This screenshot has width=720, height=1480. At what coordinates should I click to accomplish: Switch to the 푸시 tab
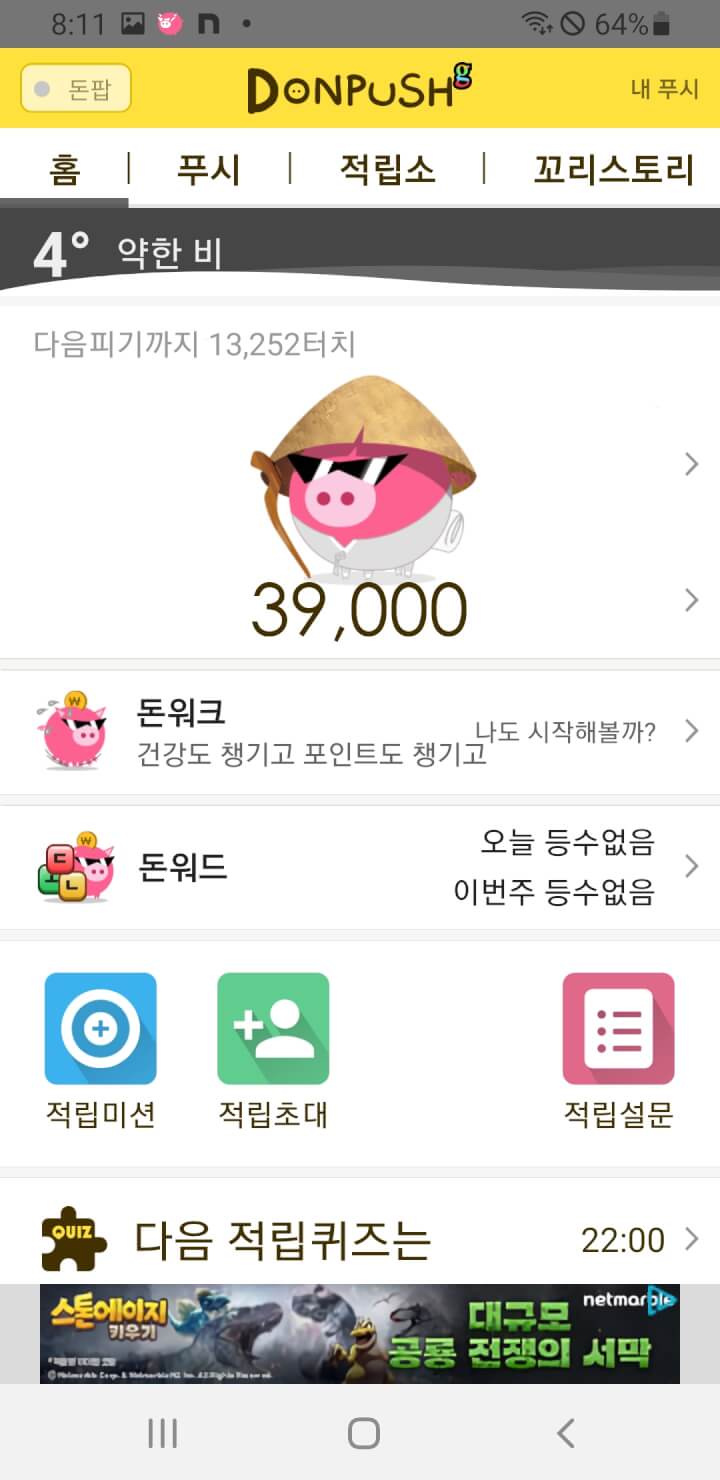208,169
